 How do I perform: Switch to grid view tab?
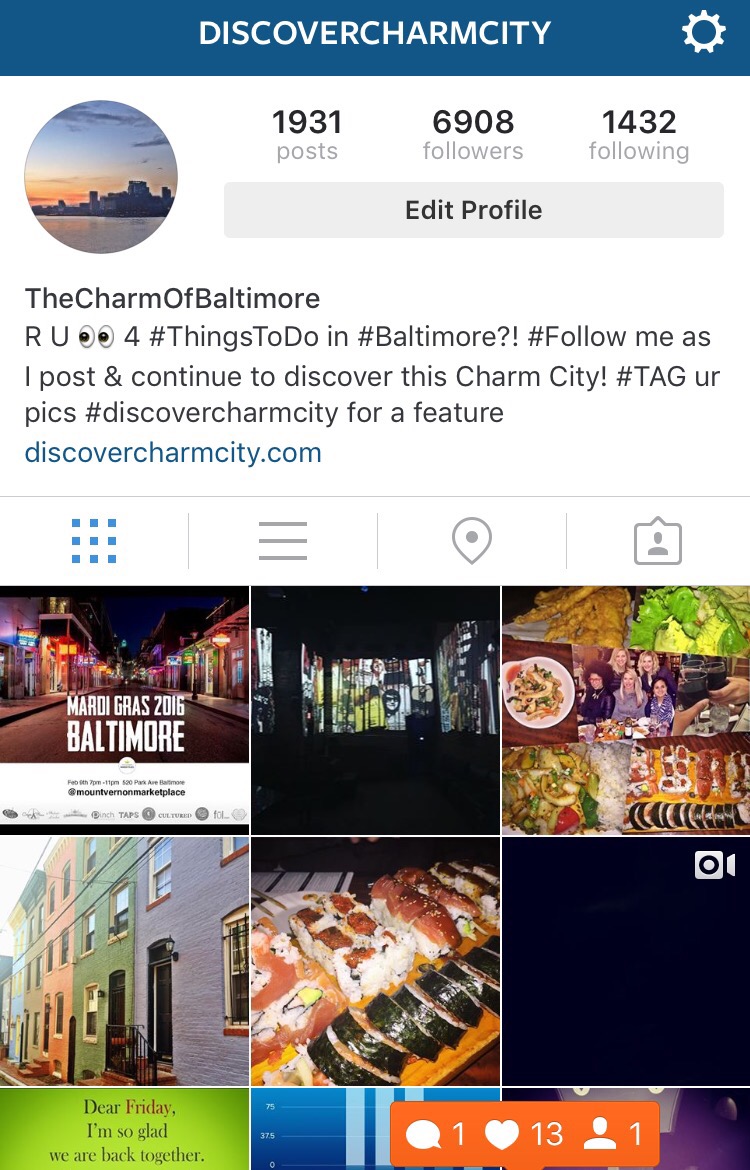(x=94, y=541)
